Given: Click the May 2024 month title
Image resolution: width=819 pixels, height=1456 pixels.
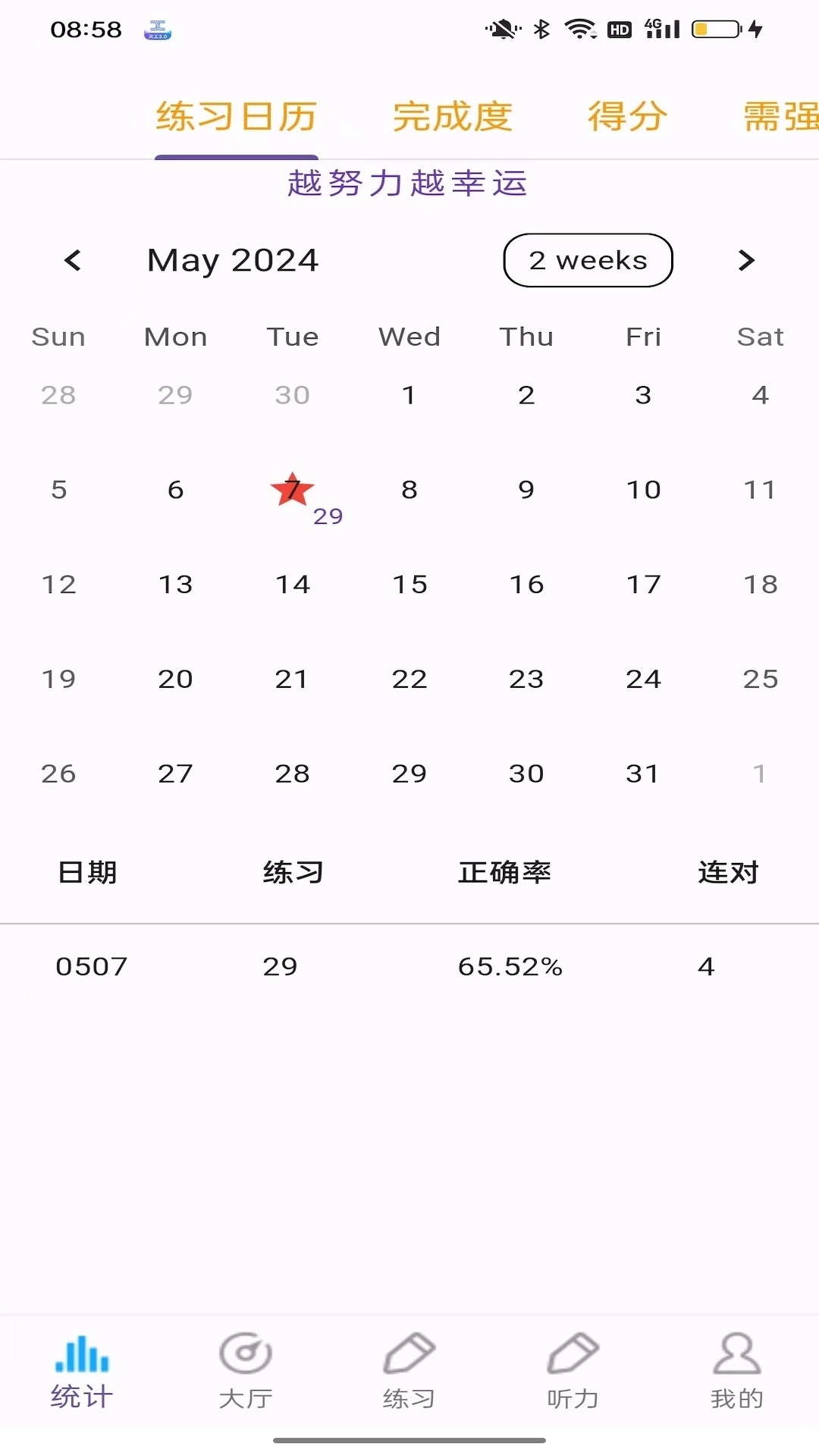Looking at the screenshot, I should (232, 260).
